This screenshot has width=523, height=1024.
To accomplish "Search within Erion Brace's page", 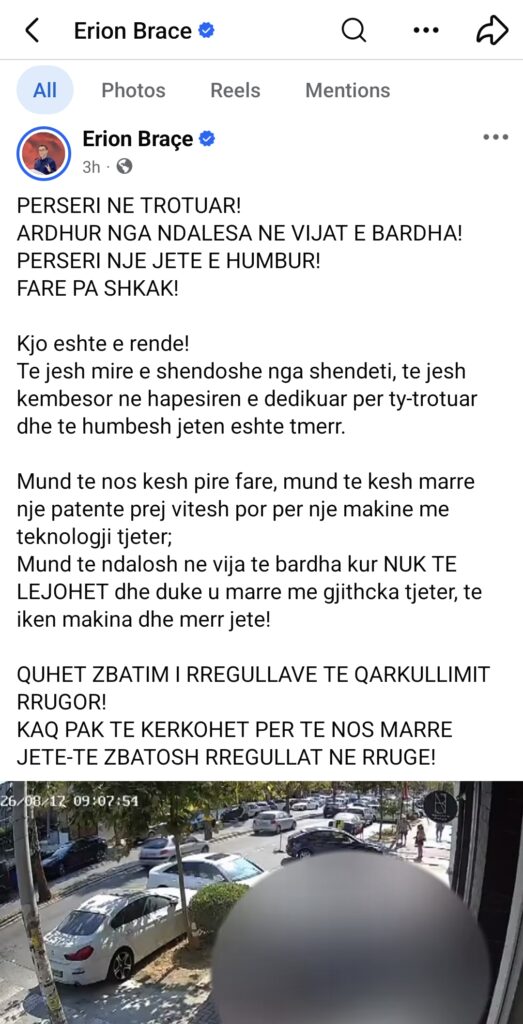I will tap(354, 30).
